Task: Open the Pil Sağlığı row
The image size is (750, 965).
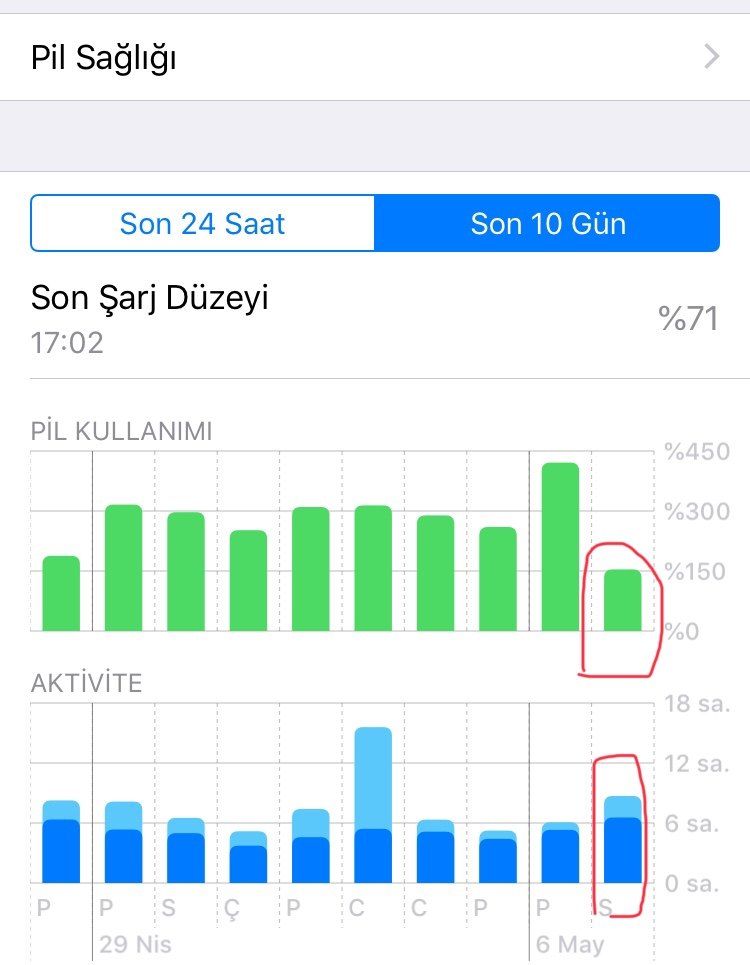Action: click(x=374, y=57)
